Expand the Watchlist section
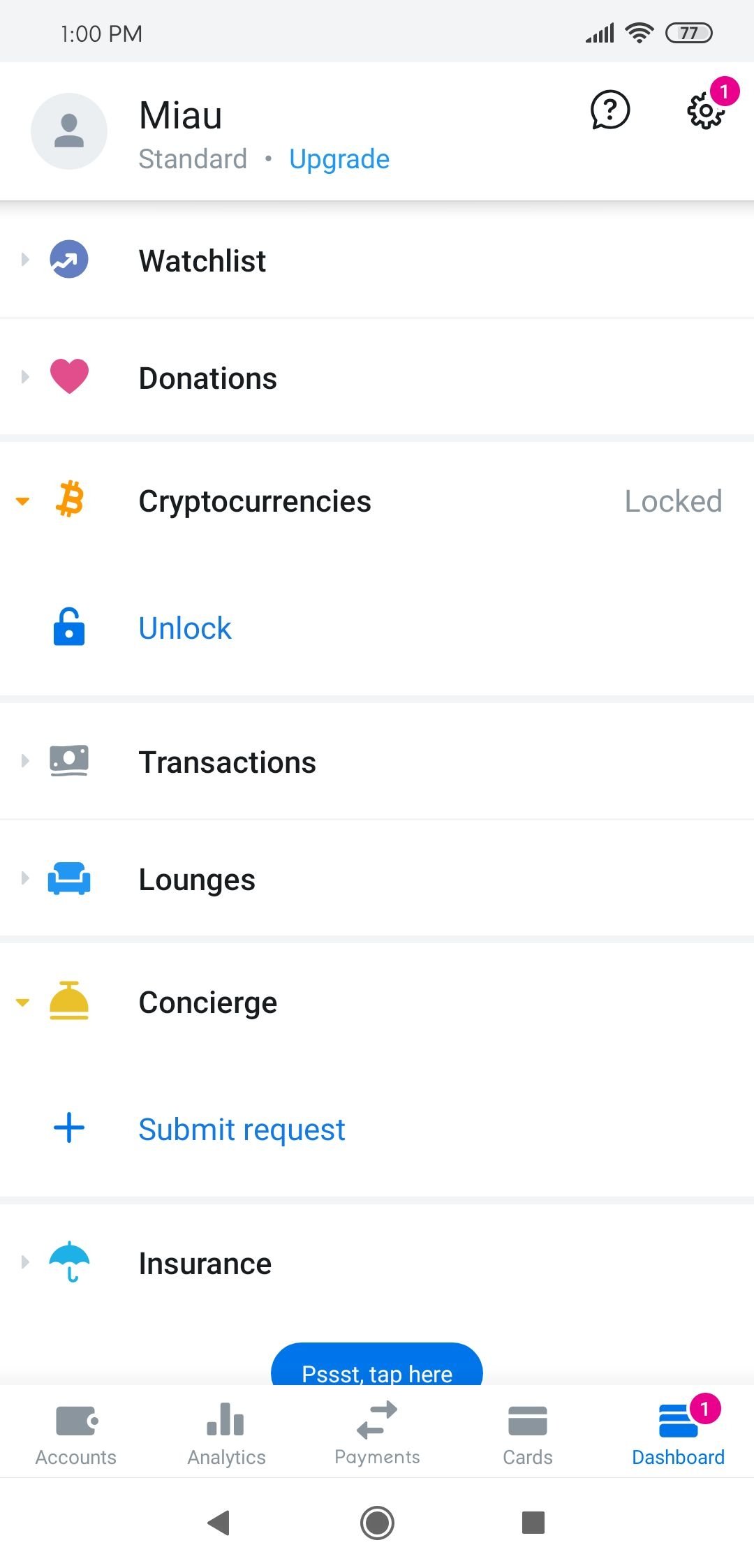The image size is (754, 1568). (377, 260)
